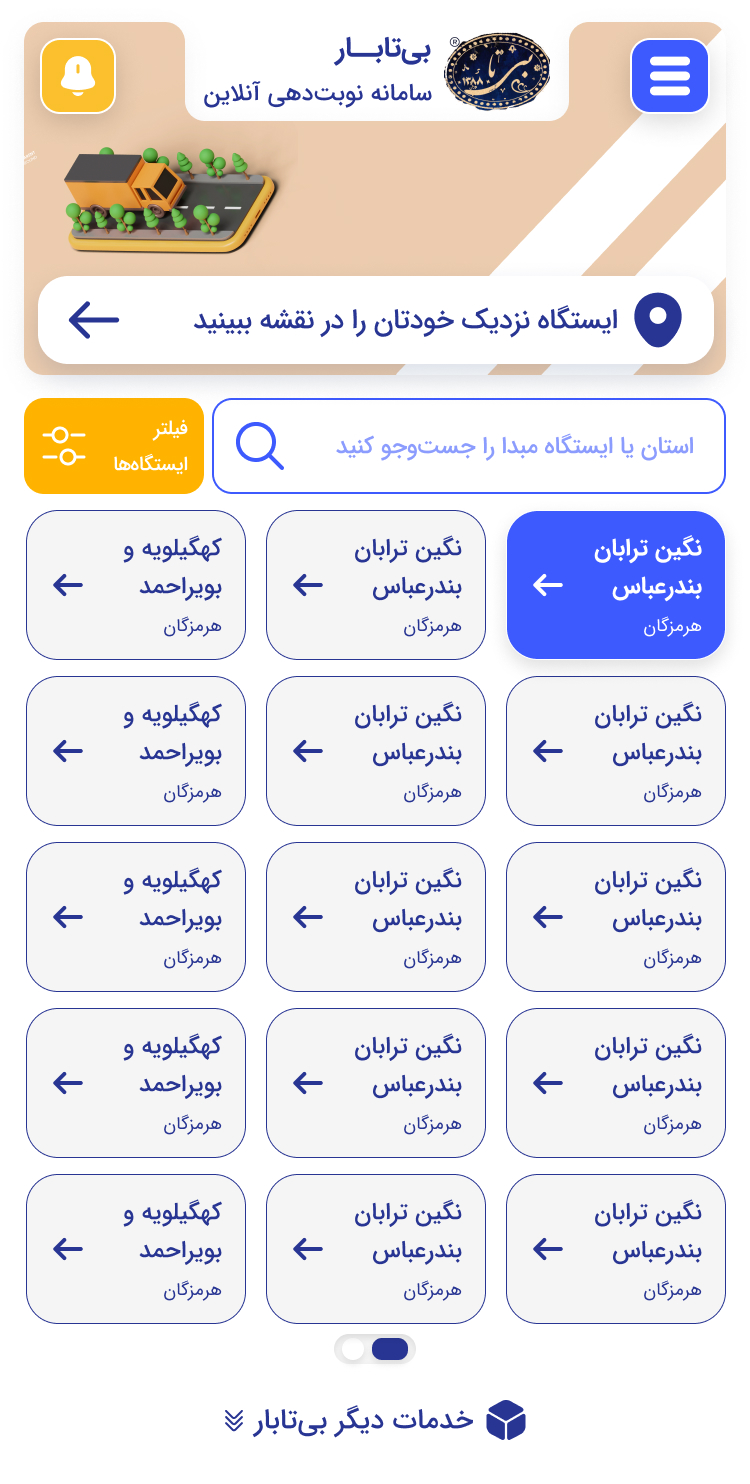Select the inactive pagination dot
Image resolution: width=750 pixels, height=1484 pixels.
(x=352, y=1349)
